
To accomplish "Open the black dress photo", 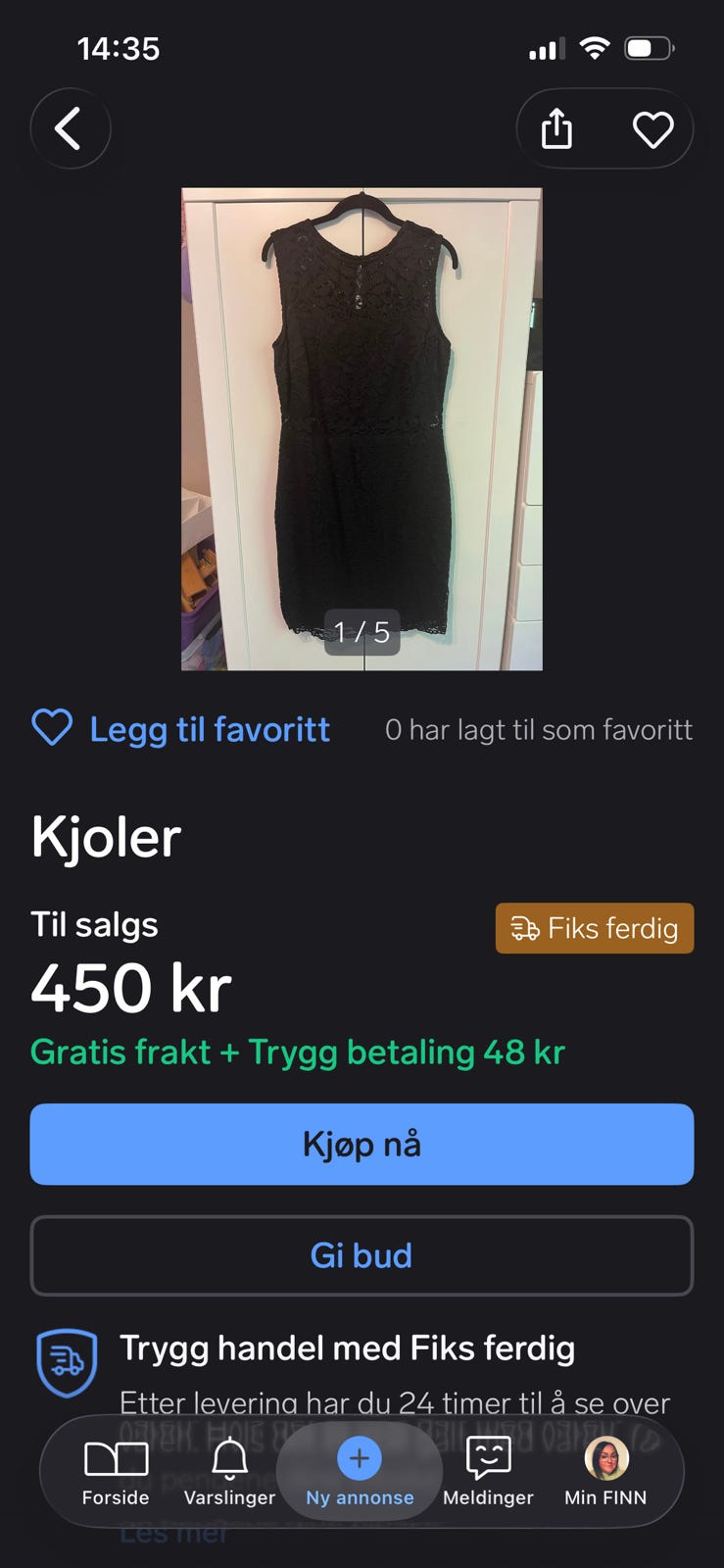I will tap(362, 429).
